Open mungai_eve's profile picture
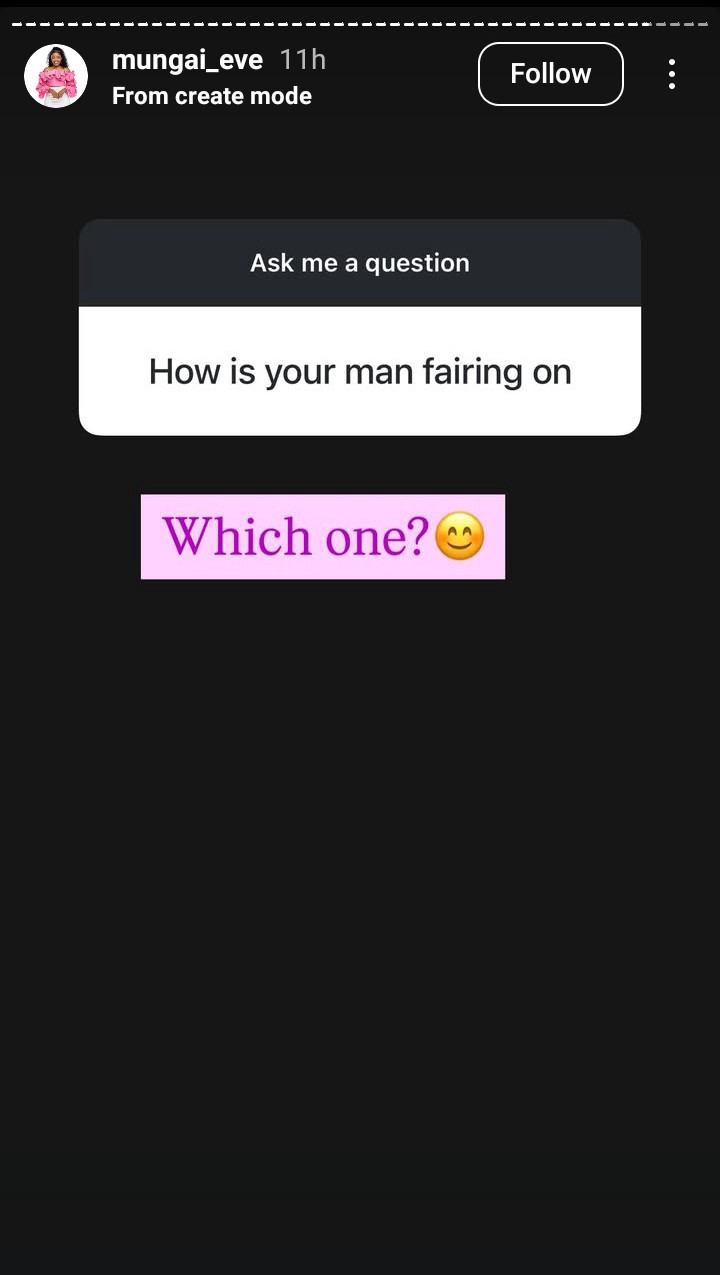The image size is (720, 1275). coord(56,76)
